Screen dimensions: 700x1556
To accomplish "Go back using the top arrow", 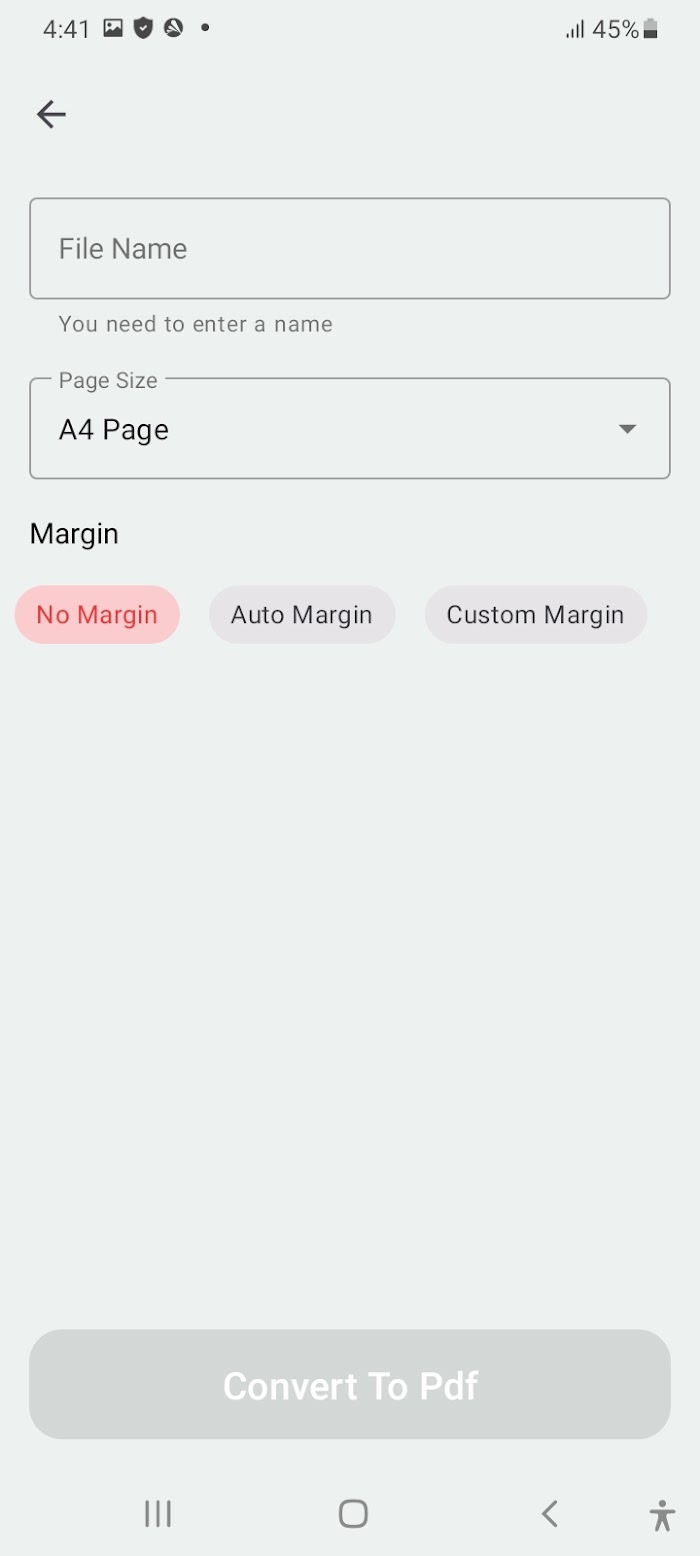I will pyautogui.click(x=51, y=115).
